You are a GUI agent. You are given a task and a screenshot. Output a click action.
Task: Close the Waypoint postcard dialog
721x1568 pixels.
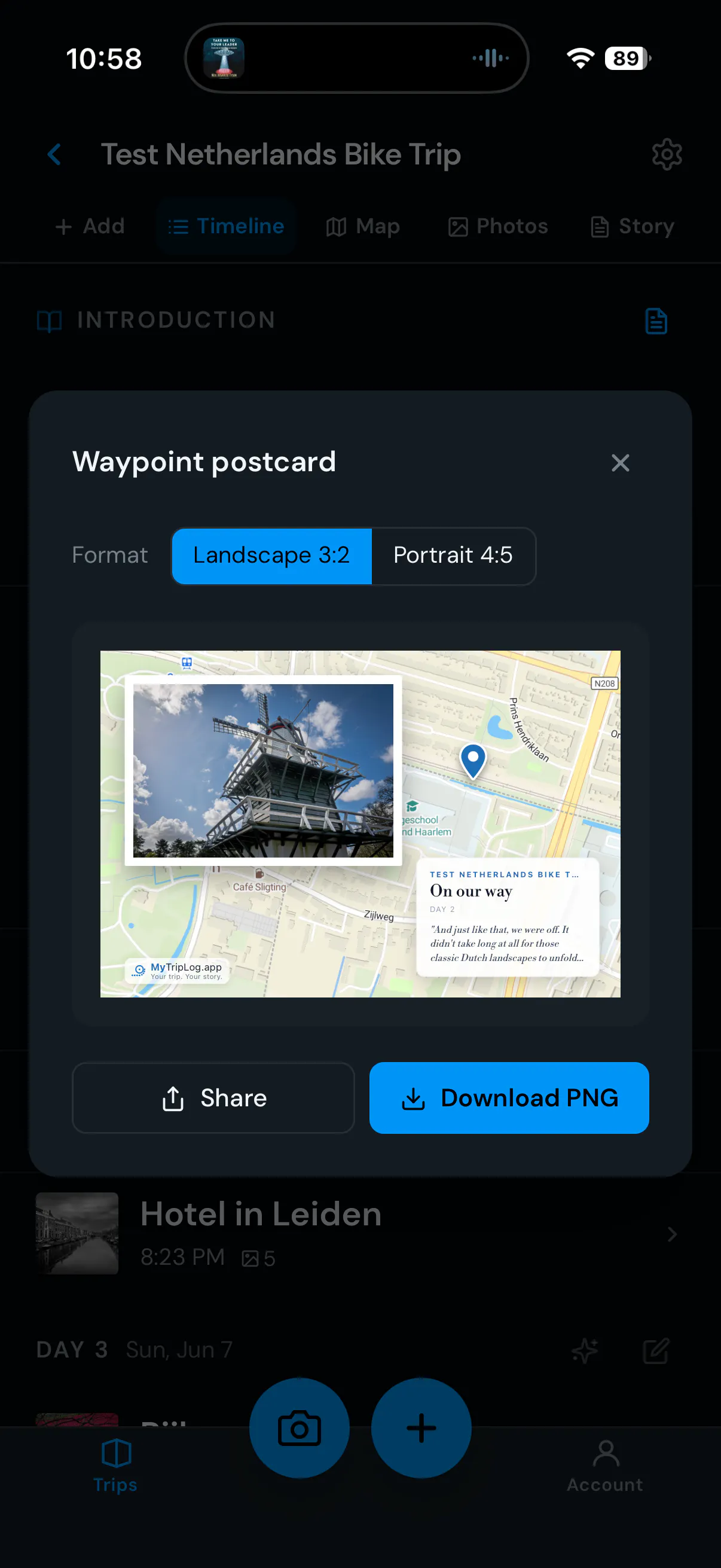[620, 463]
